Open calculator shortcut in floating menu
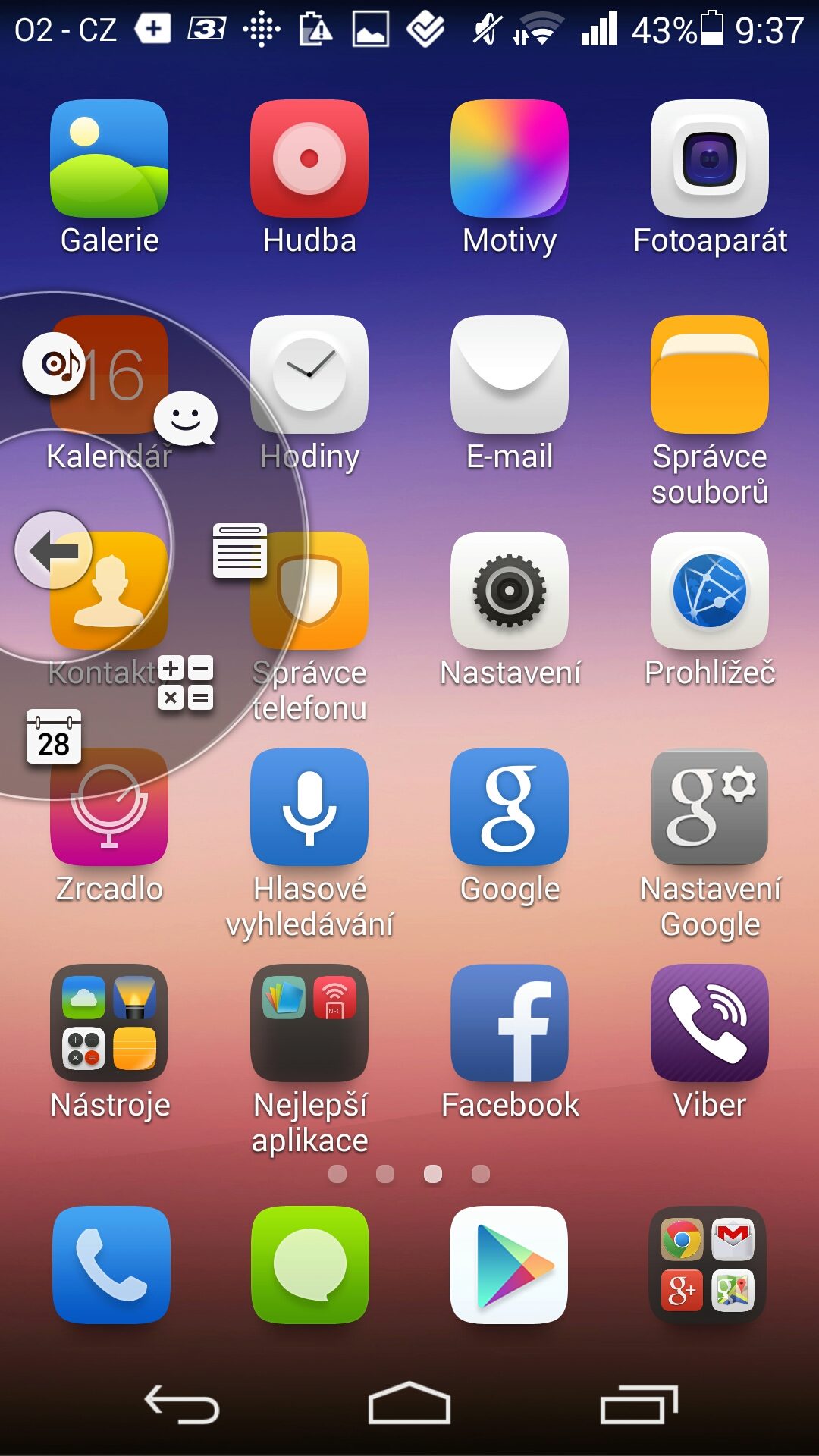Viewport: 819px width, 1456px height. point(186,682)
